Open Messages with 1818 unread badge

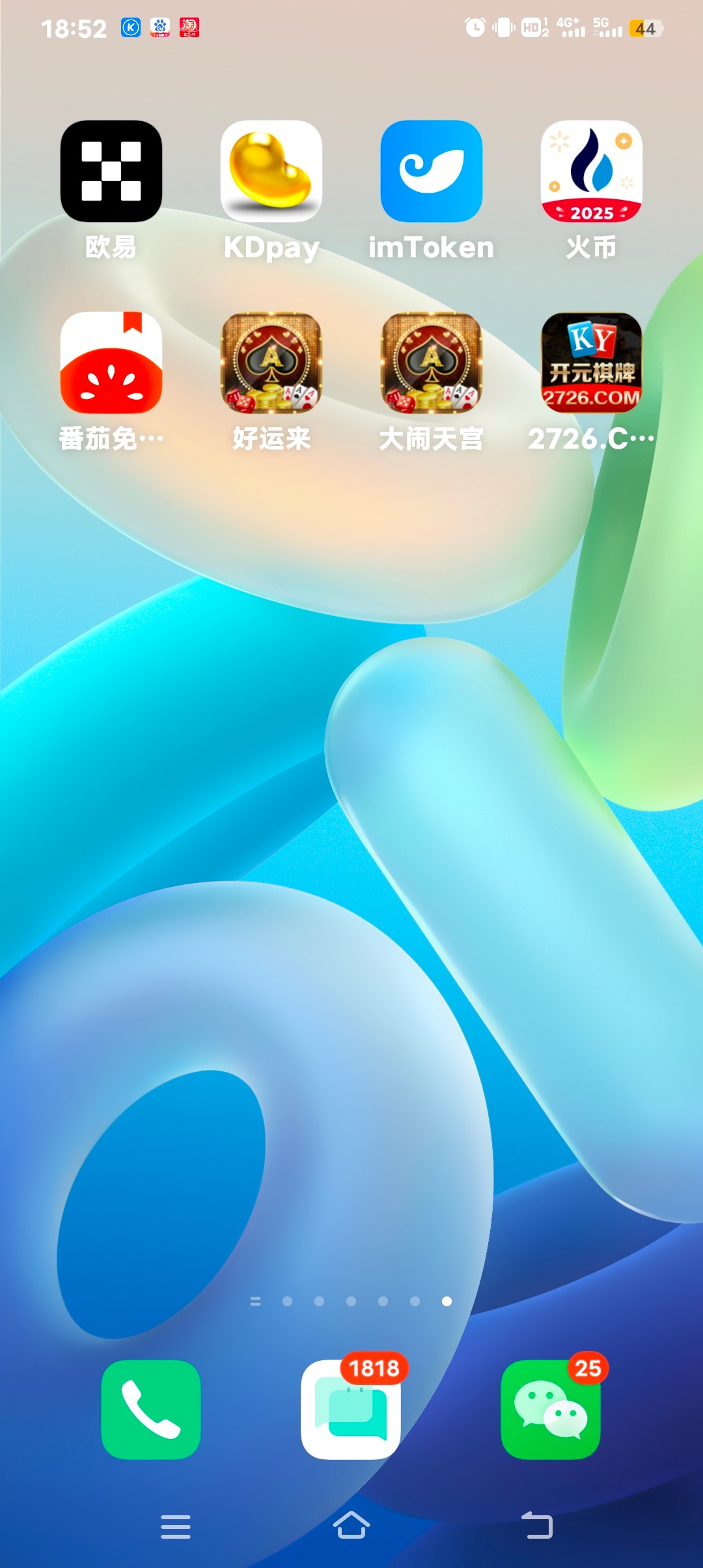(351, 1409)
